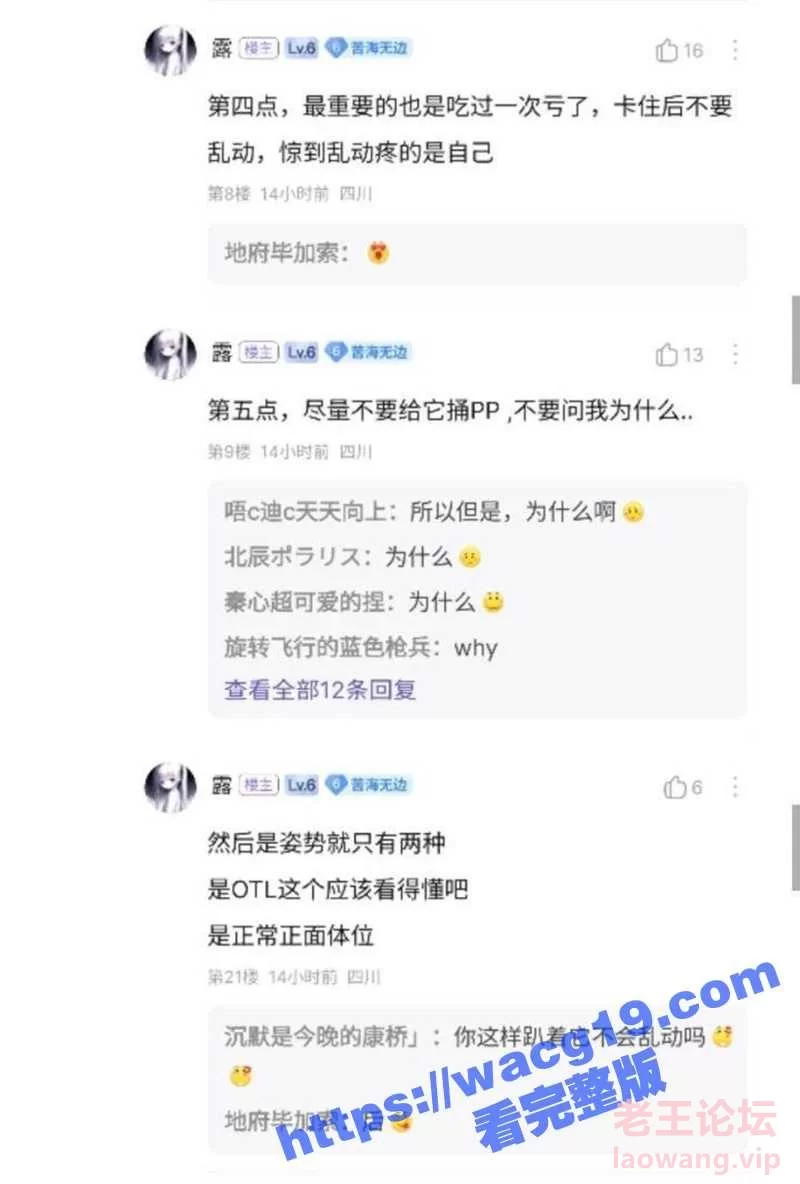Open overflow menu on the 第9楼 comment

pos(735,354)
